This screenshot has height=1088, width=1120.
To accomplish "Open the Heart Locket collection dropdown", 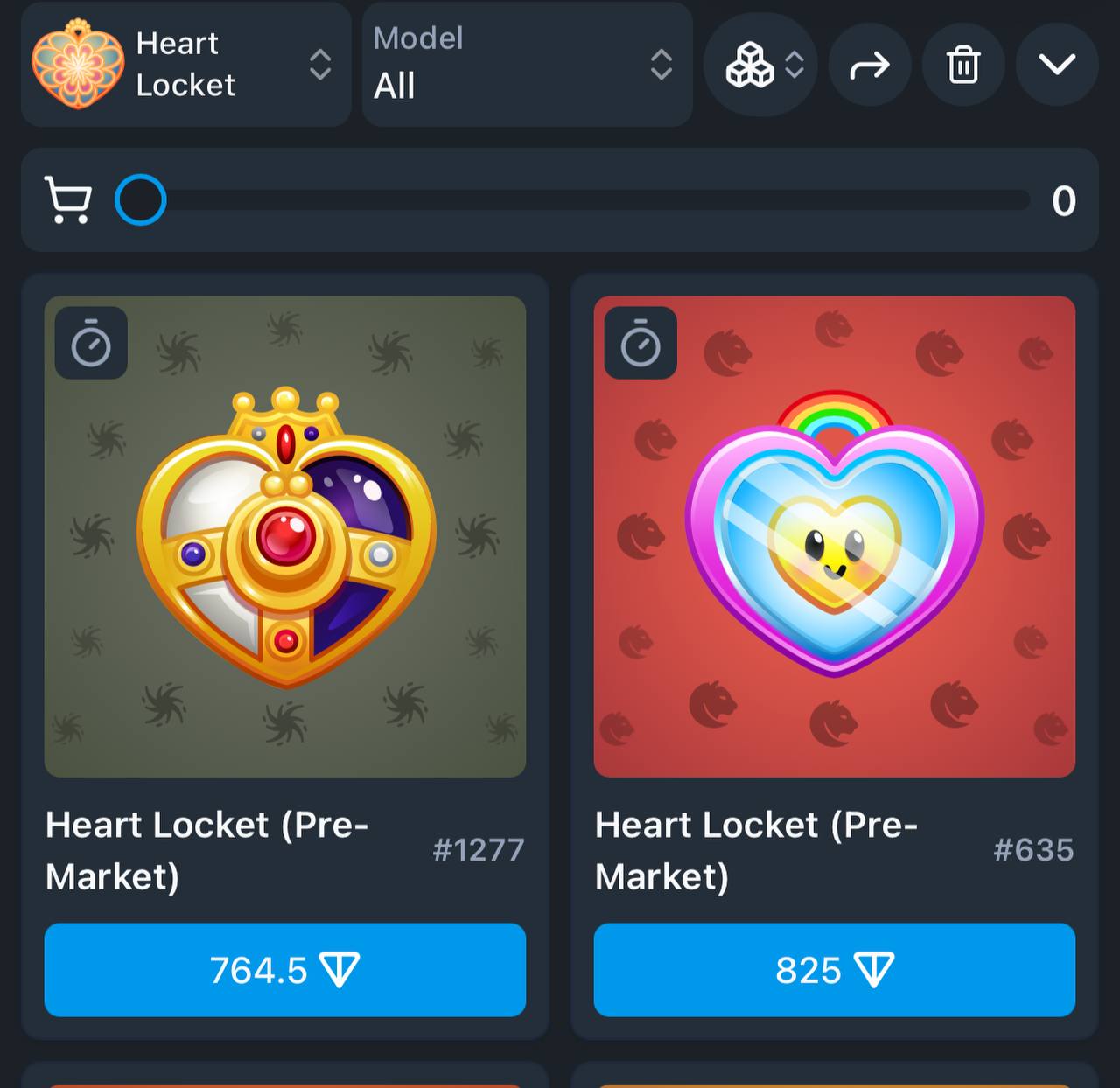I will pyautogui.click(x=185, y=65).
